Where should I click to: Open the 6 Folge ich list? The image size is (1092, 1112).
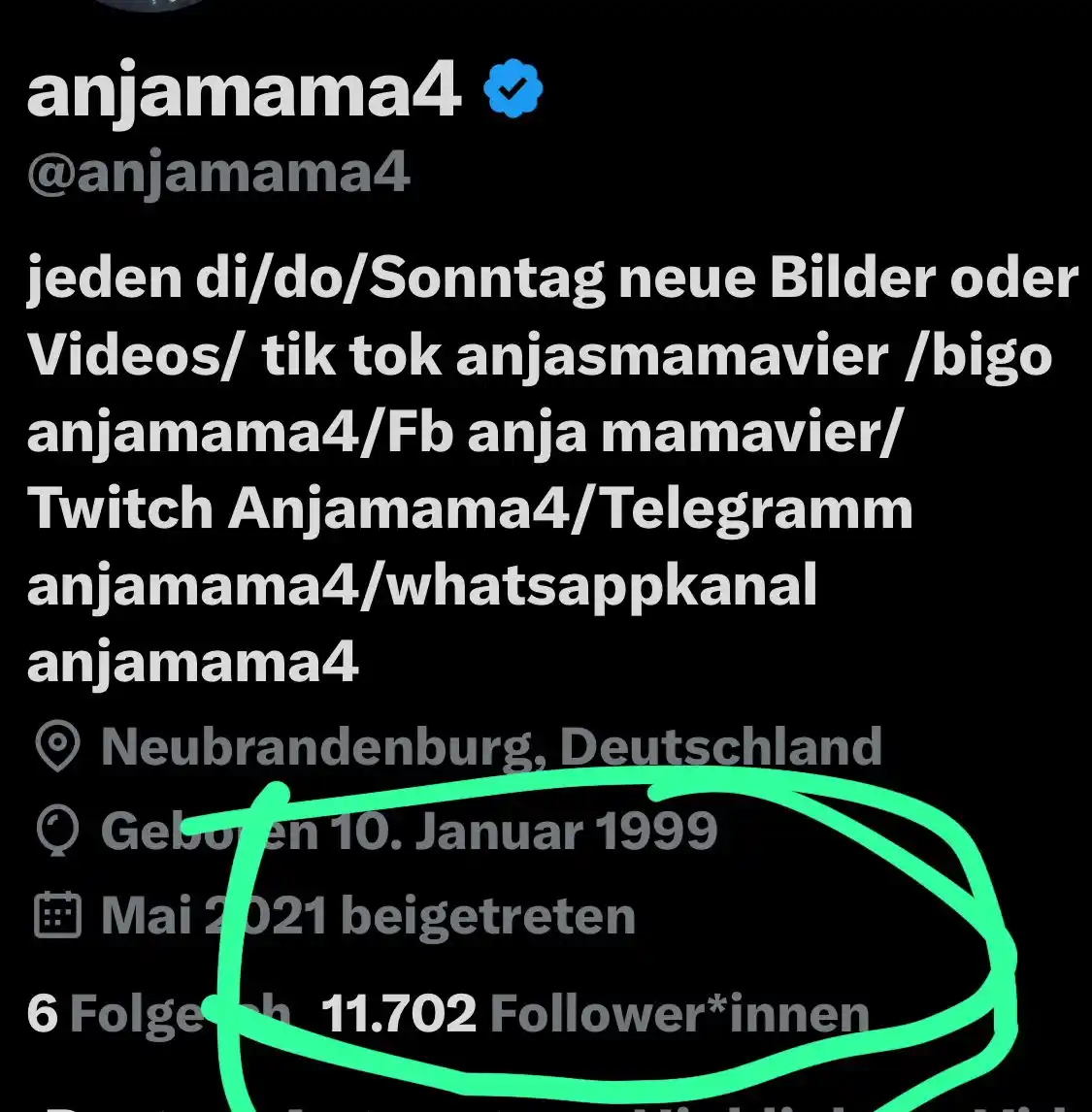pos(155,1014)
